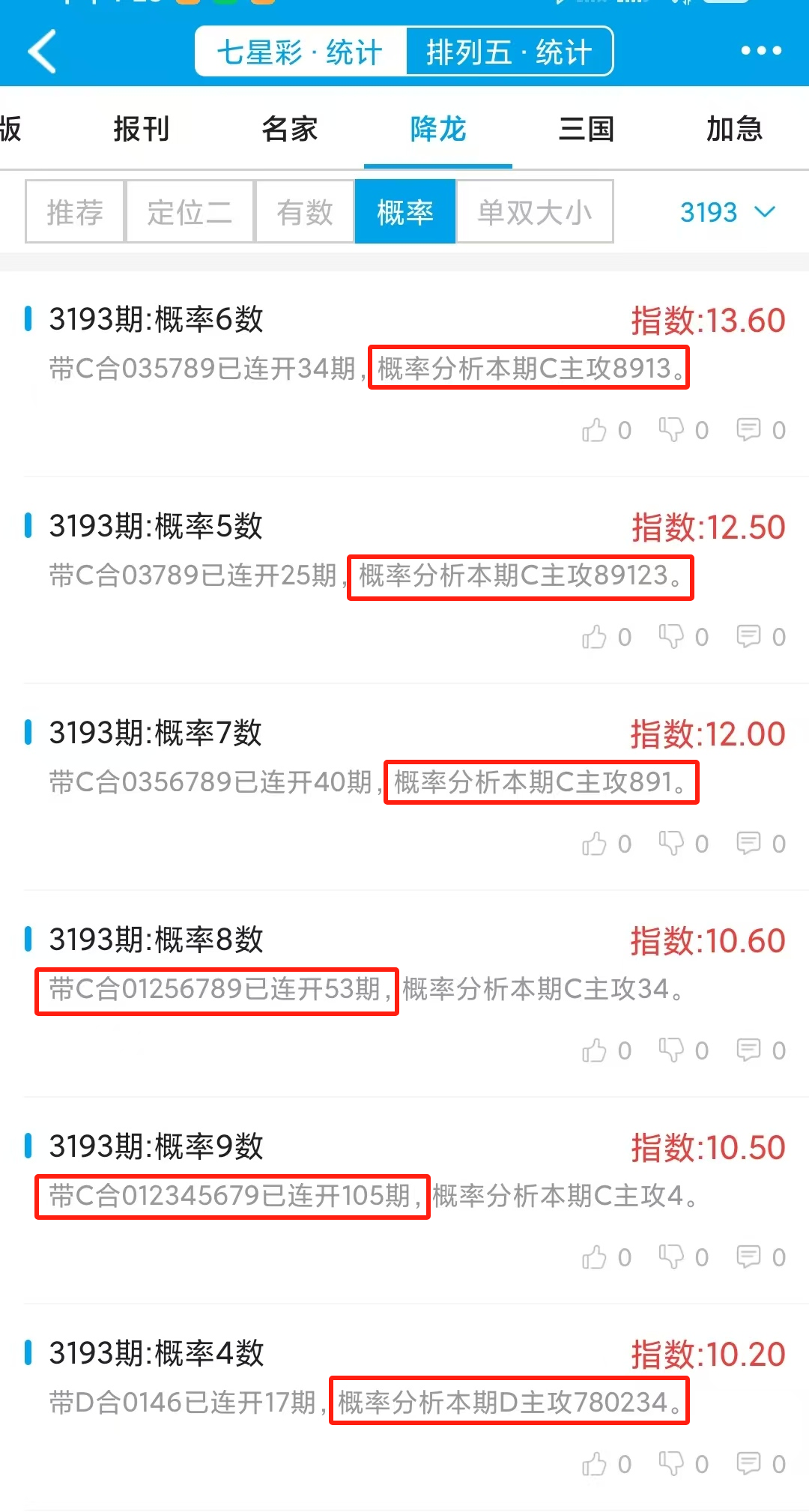
Task: Open the 3193期:概率8数 entry
Action: pos(157,940)
